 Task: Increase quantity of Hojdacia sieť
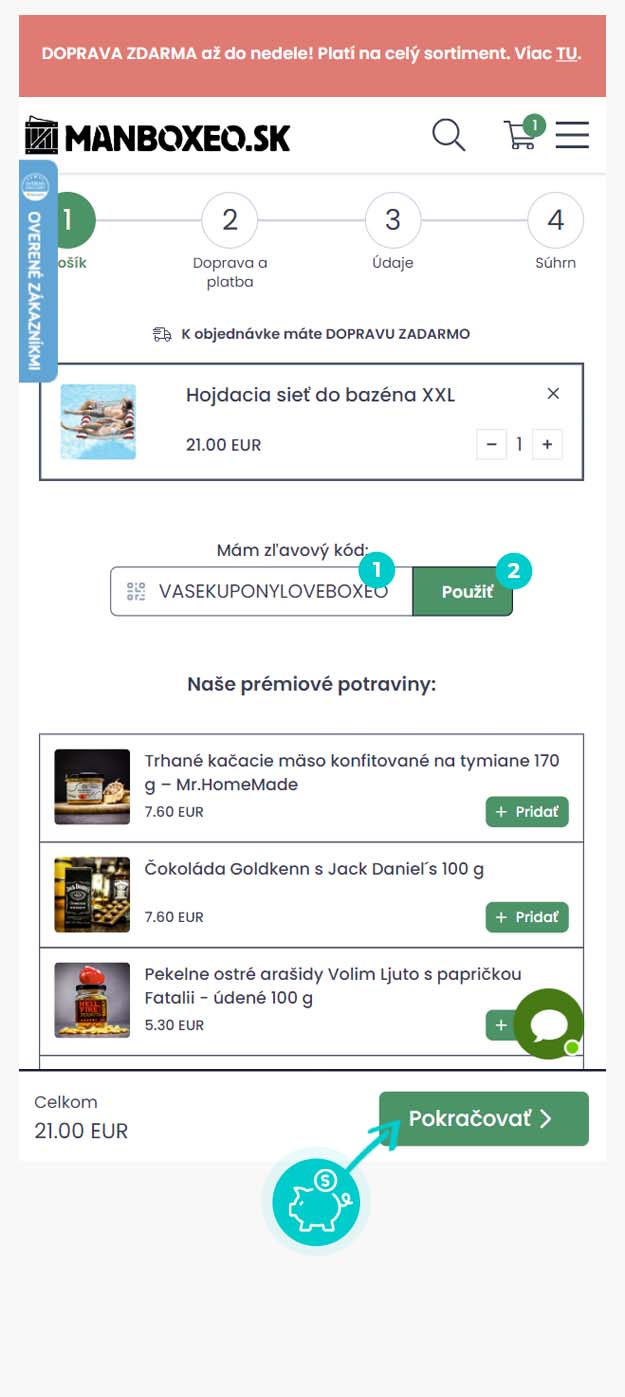point(547,444)
